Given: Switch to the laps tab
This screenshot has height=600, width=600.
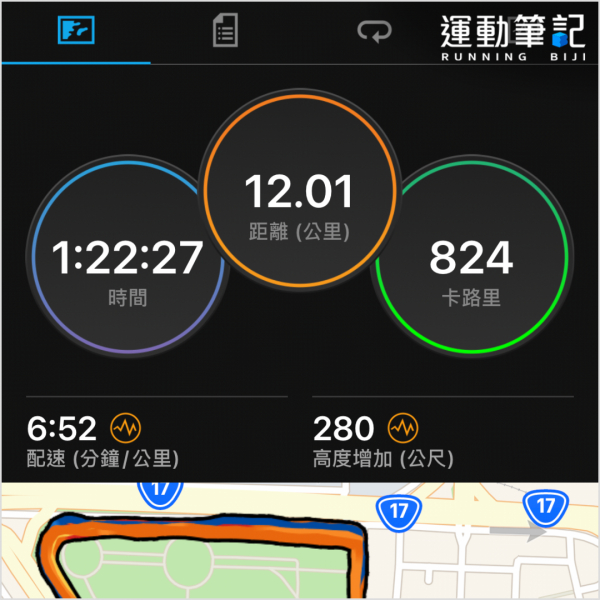Looking at the screenshot, I should point(374,32).
